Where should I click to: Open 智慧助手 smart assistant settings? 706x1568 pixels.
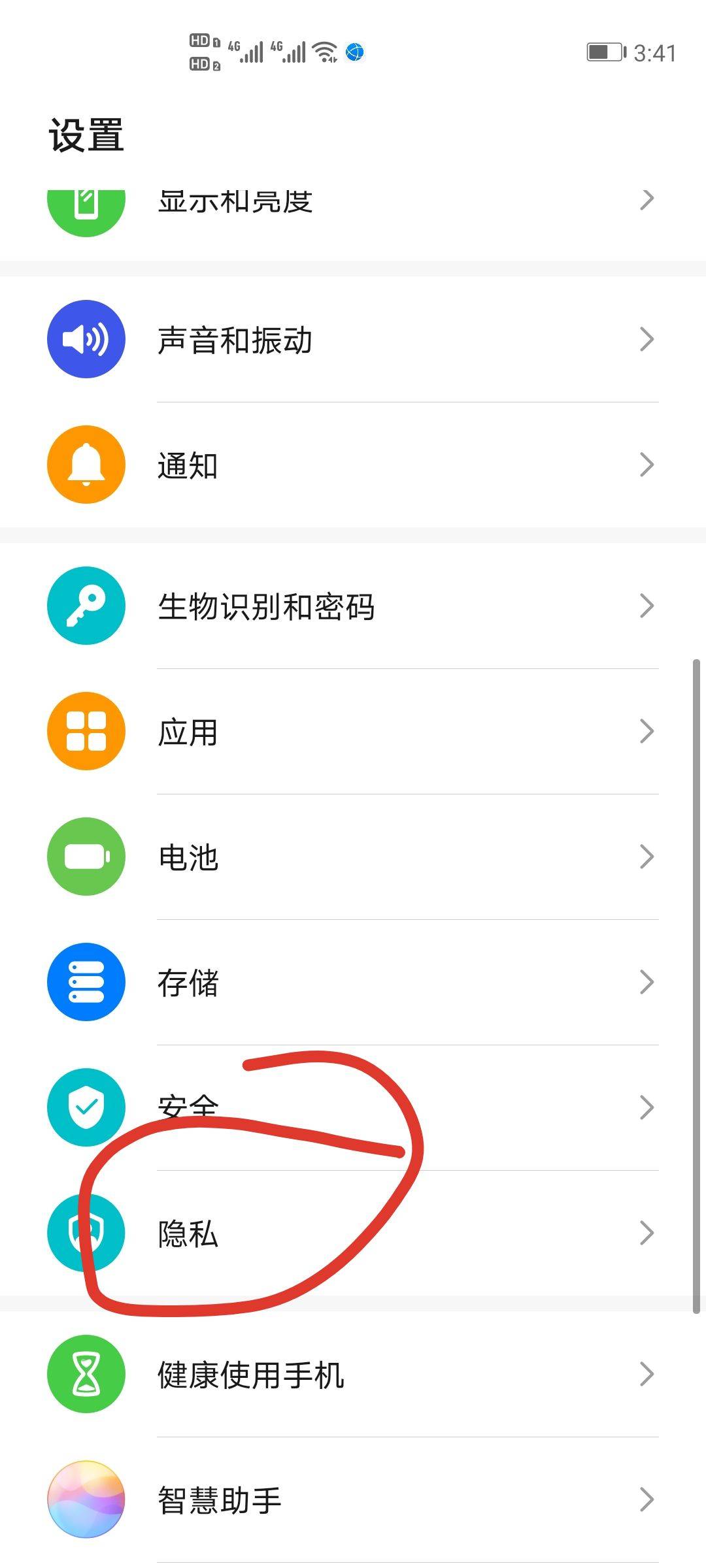[353, 1500]
